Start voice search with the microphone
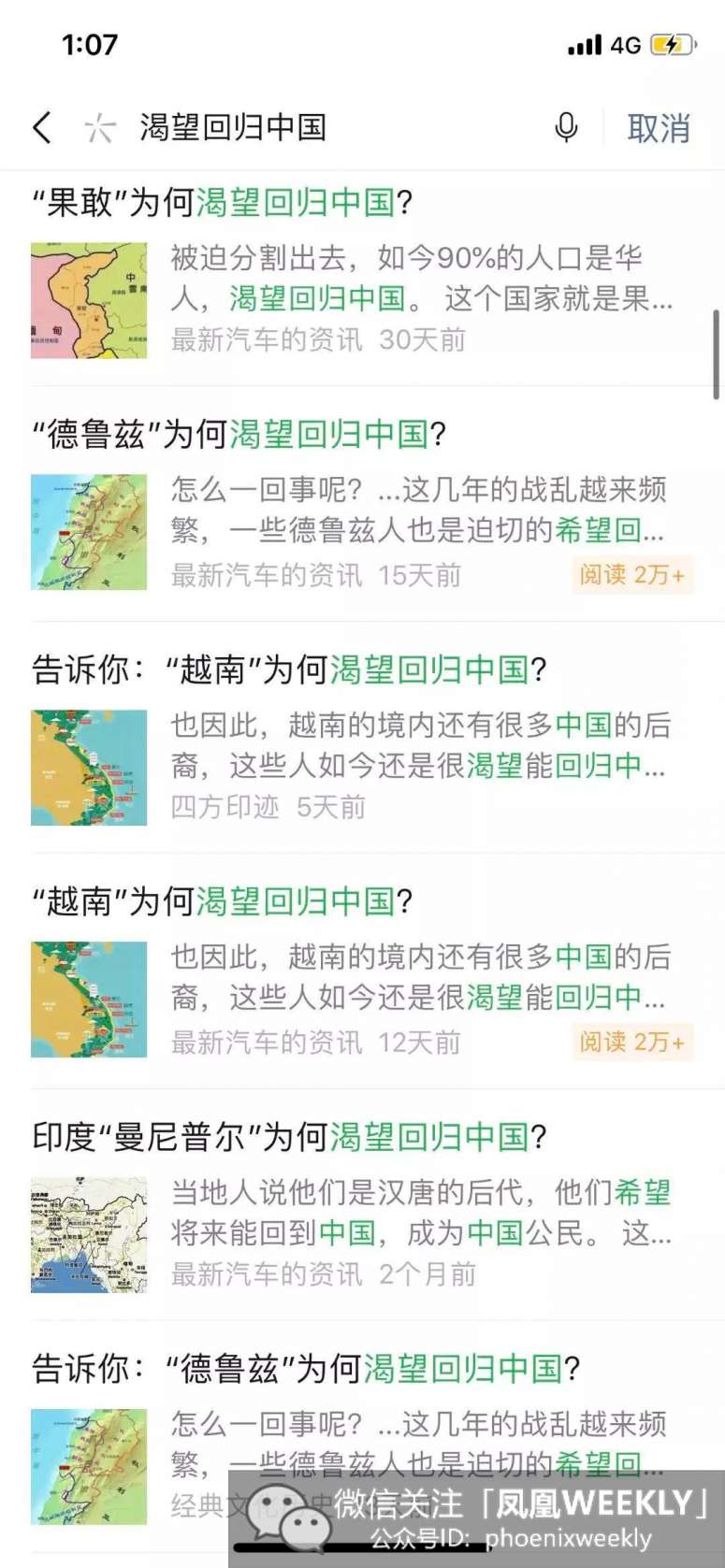The image size is (725, 1568). [x=566, y=127]
